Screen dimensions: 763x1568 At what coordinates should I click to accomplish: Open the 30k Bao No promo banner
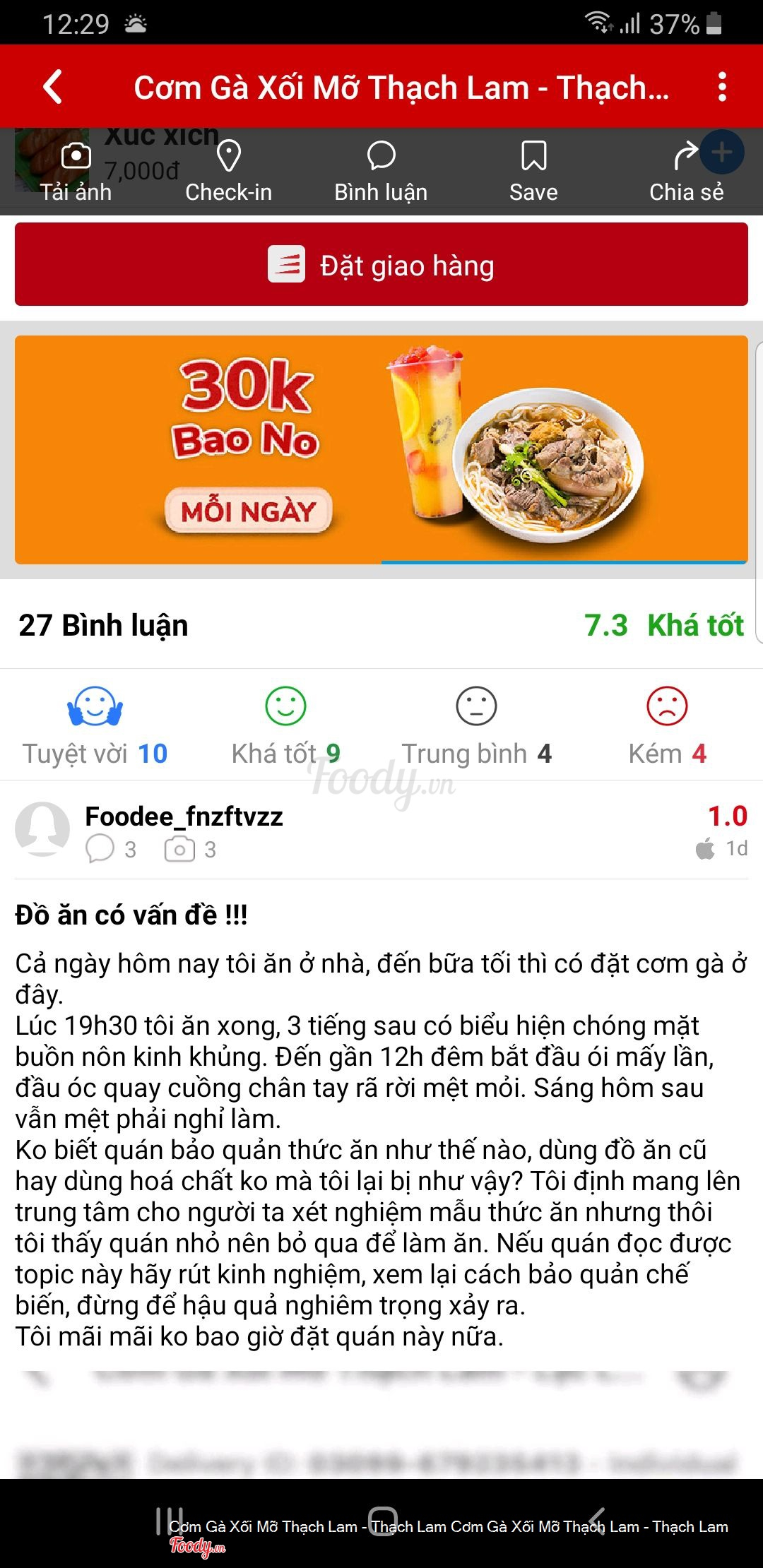tap(381, 449)
